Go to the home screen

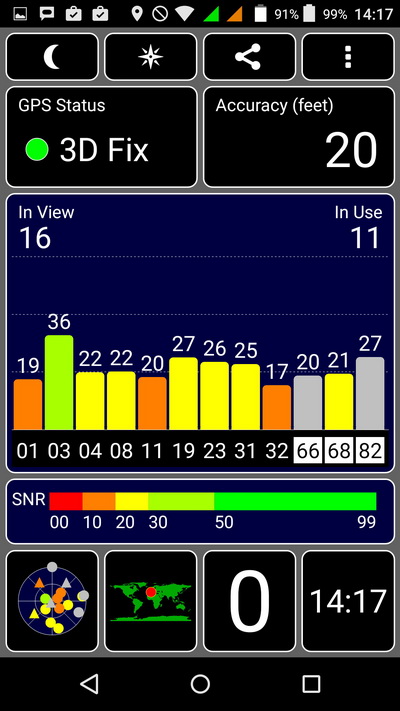[x=200, y=683]
